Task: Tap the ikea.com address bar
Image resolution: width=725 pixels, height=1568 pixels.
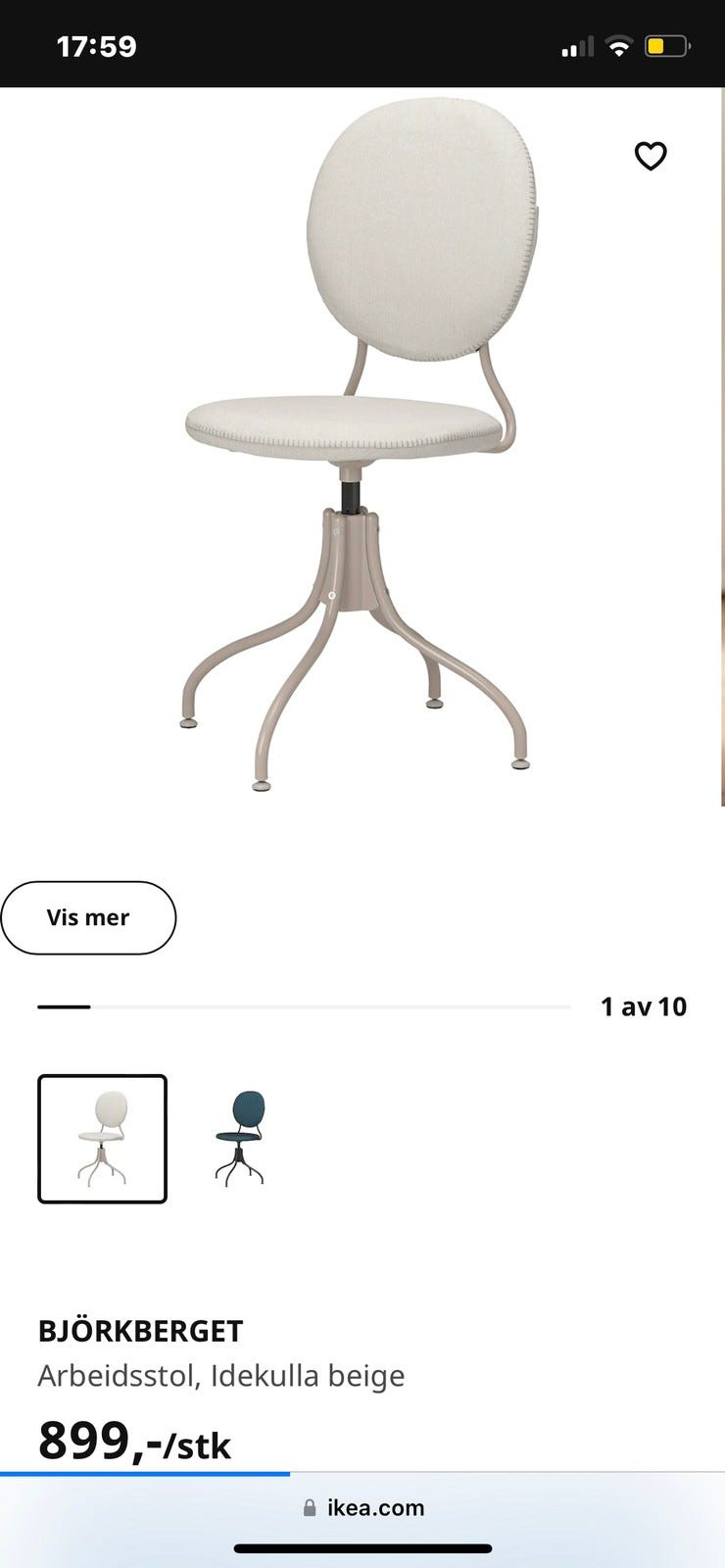Action: click(x=362, y=1507)
